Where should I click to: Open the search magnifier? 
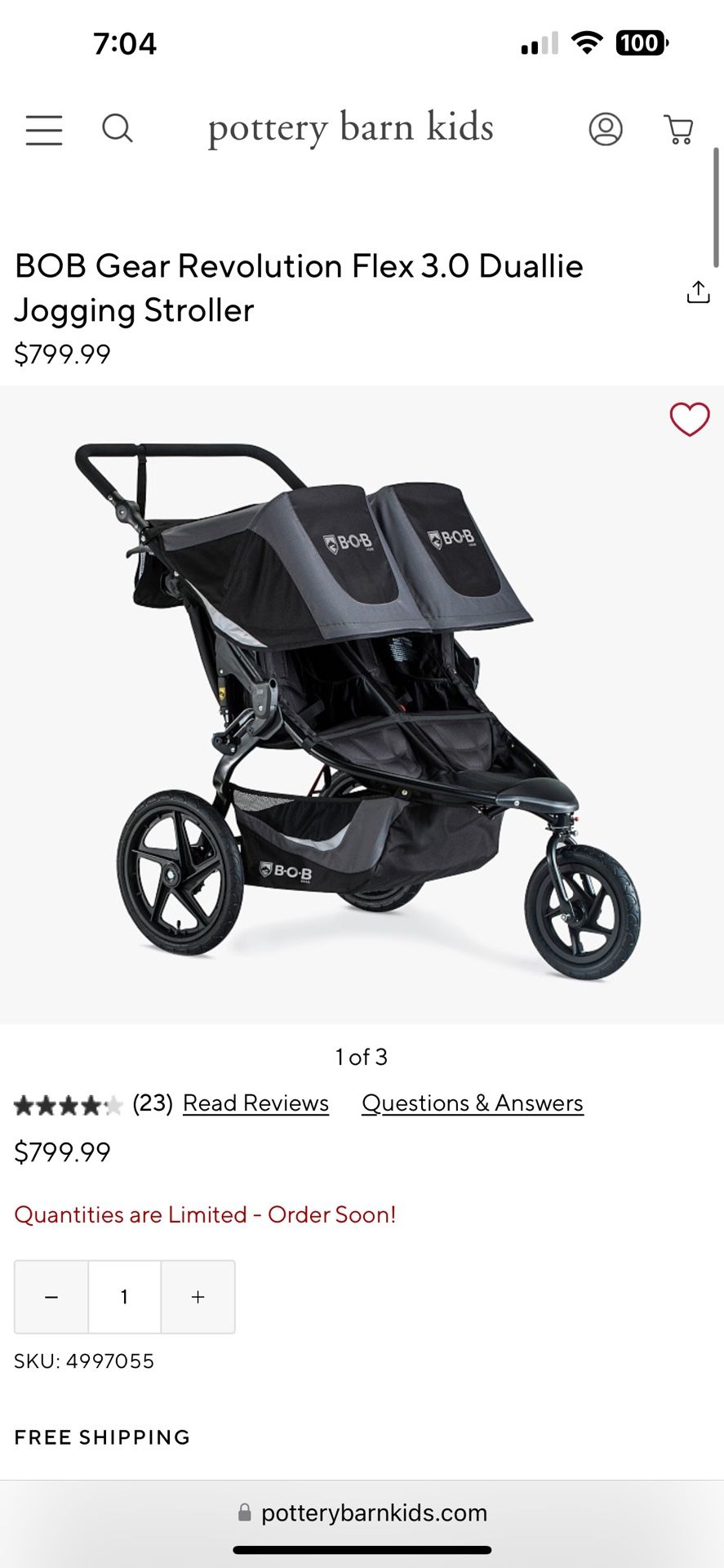click(117, 128)
